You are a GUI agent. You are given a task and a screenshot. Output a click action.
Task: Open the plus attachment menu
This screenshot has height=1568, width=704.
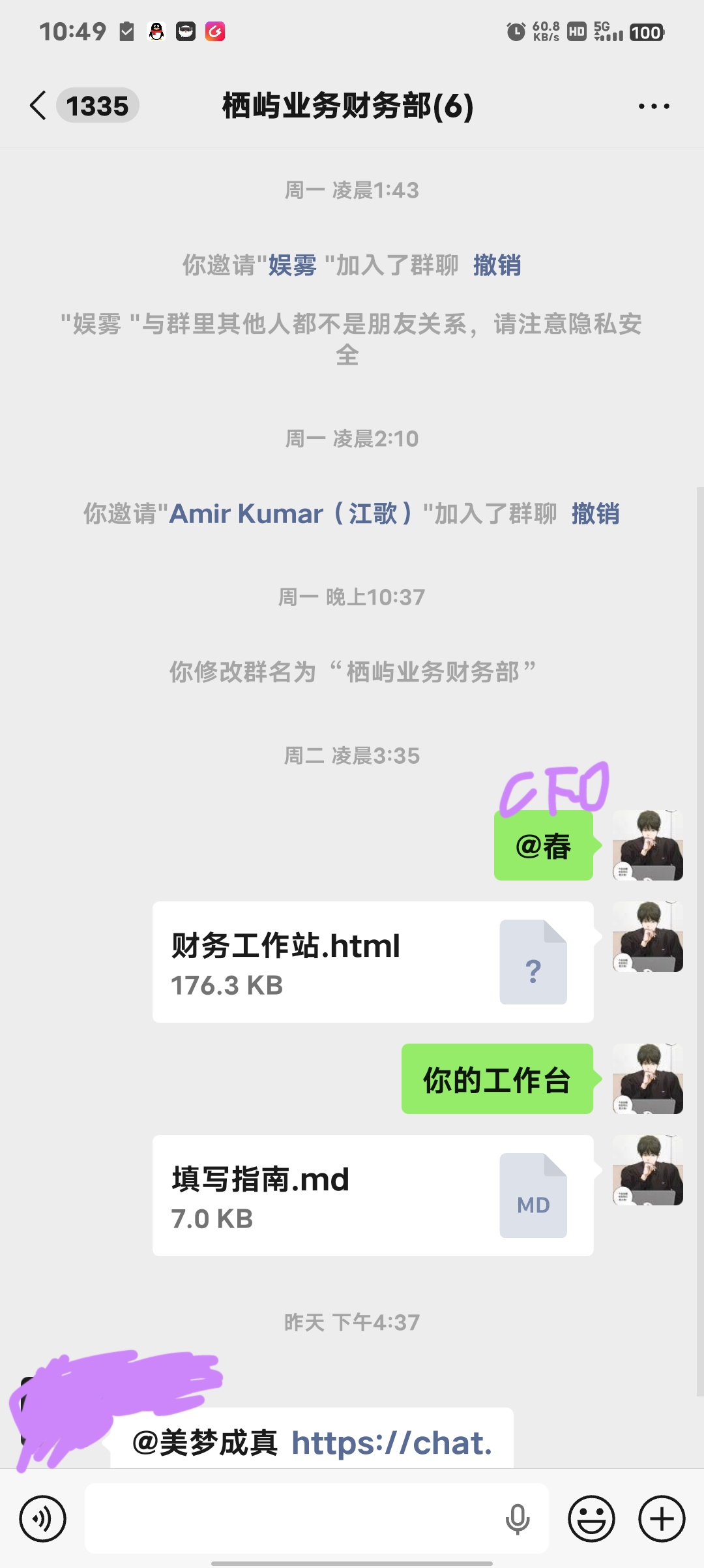662,1518
